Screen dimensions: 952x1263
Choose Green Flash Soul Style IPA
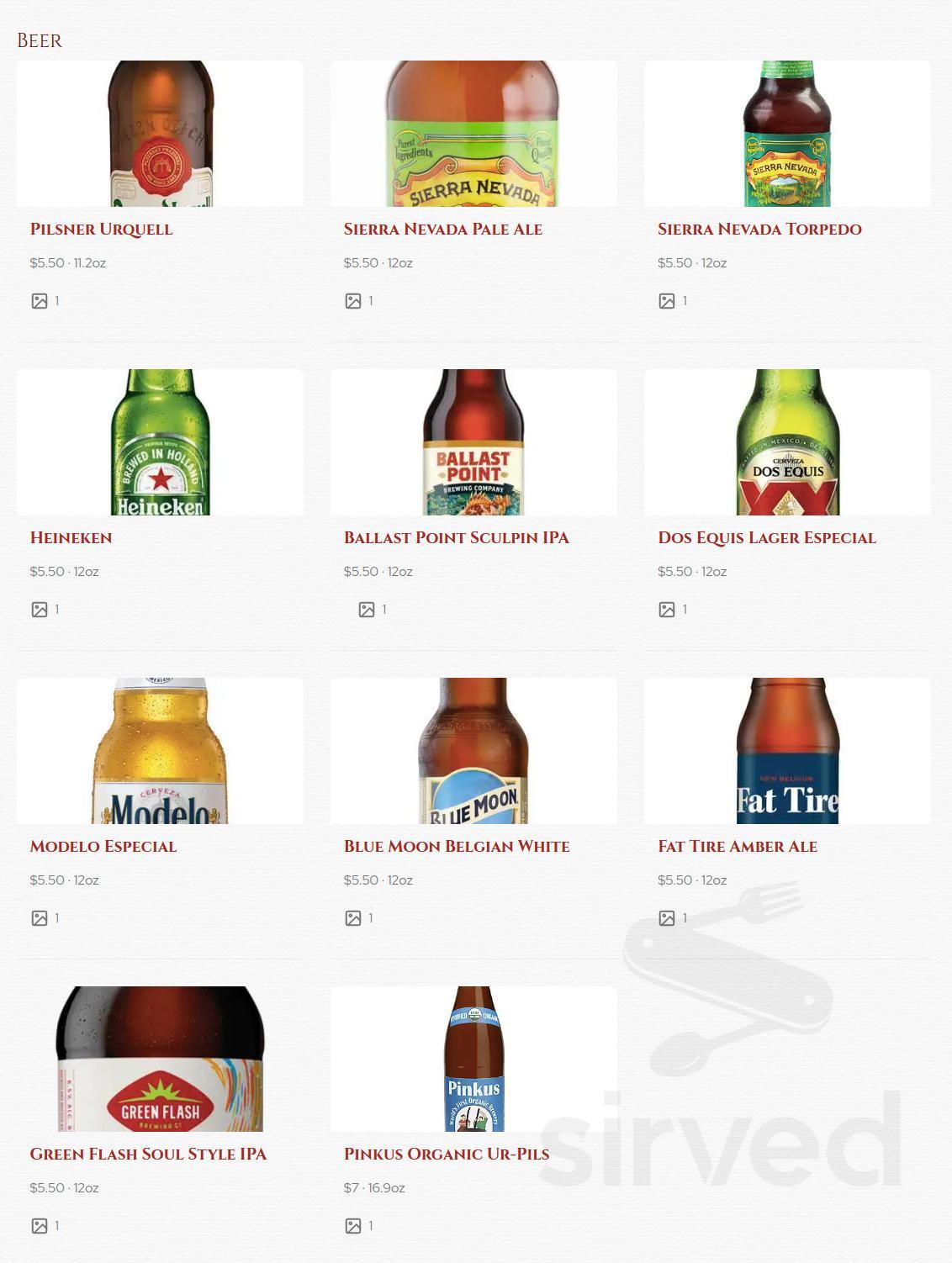coord(147,1154)
